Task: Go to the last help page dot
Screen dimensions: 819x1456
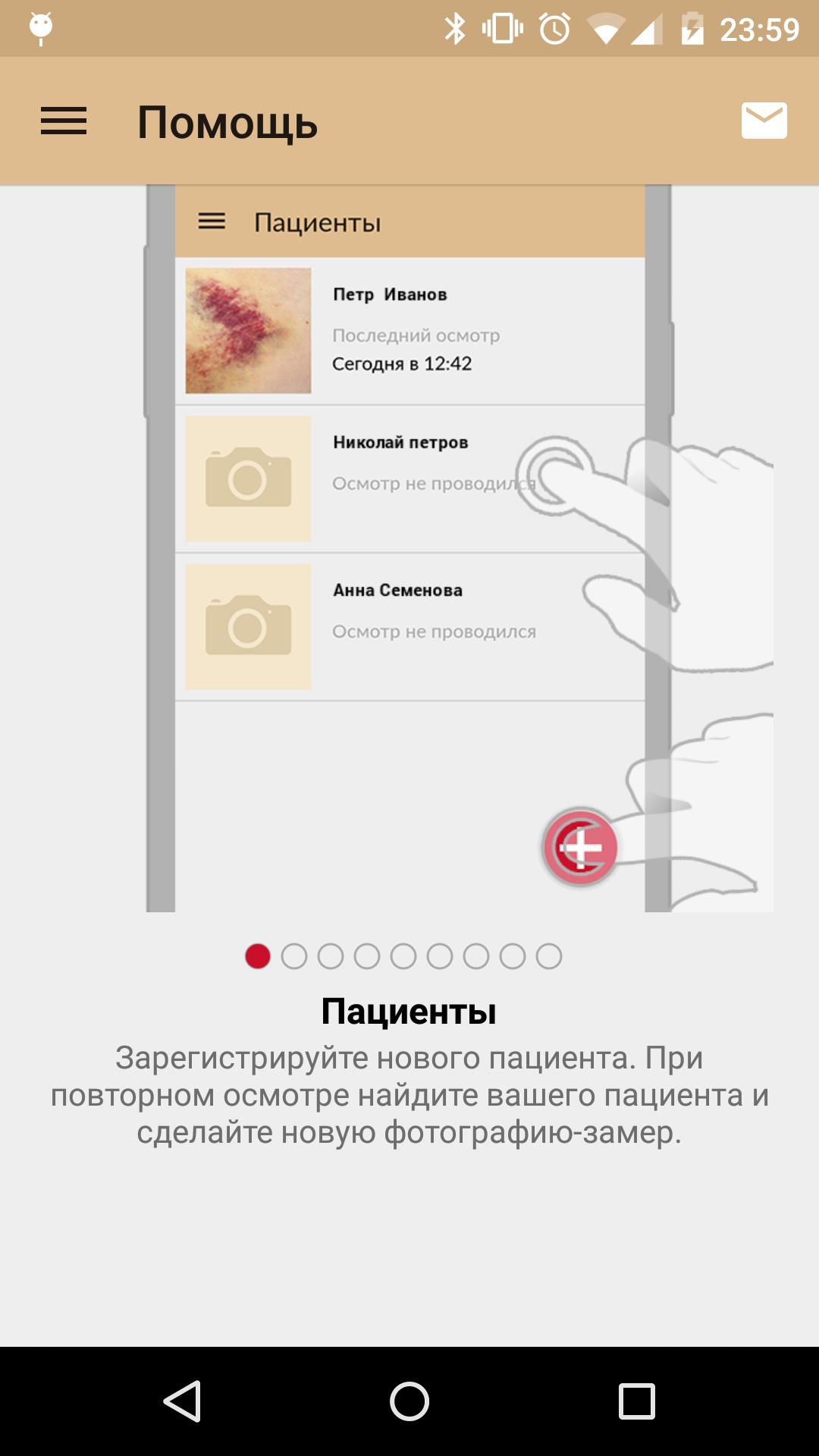Action: [x=549, y=956]
